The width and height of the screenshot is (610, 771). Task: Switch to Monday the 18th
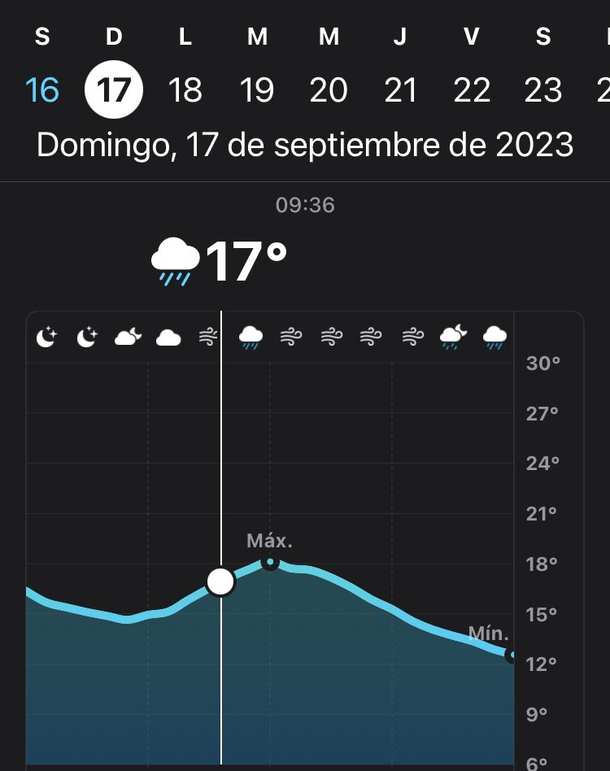185,90
